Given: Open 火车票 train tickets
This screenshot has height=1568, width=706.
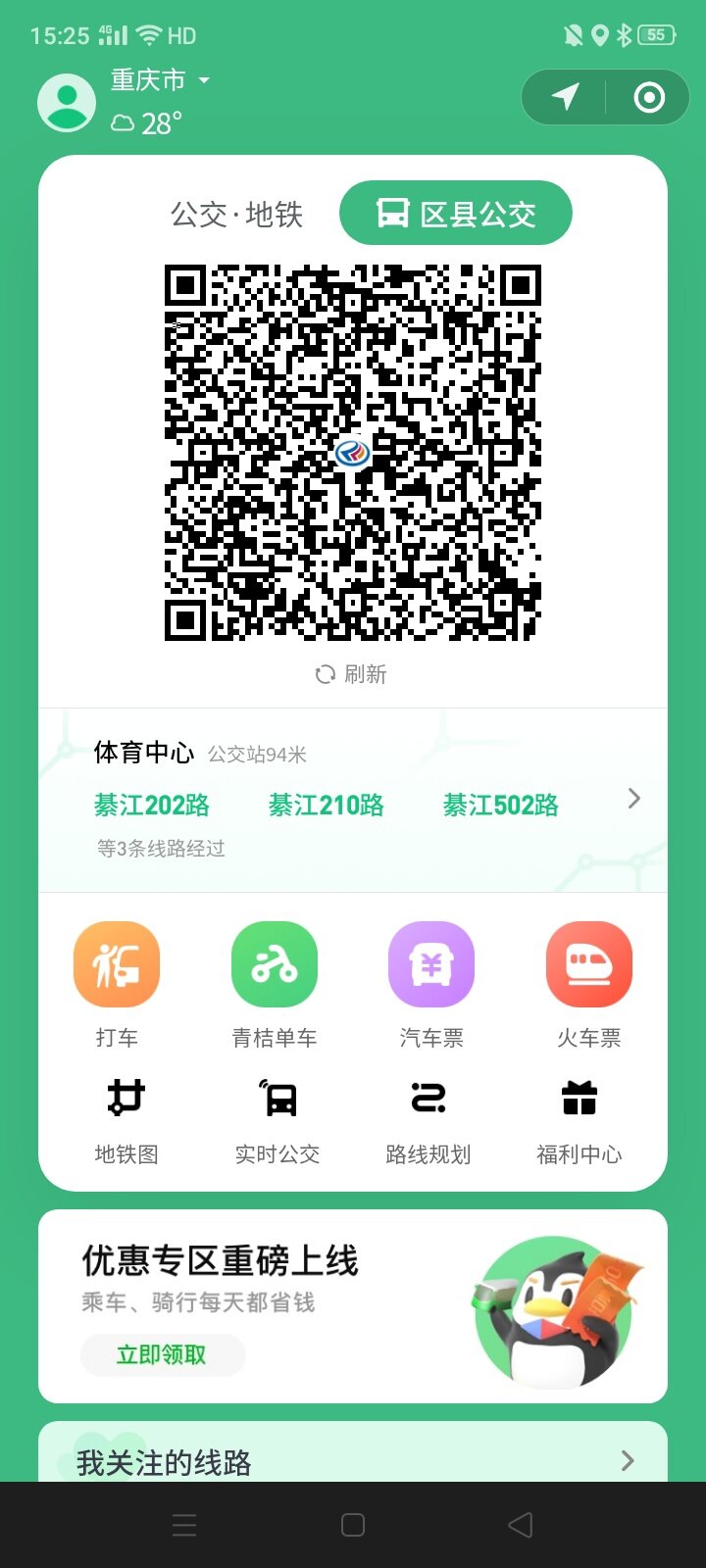Looking at the screenshot, I should coord(589,985).
